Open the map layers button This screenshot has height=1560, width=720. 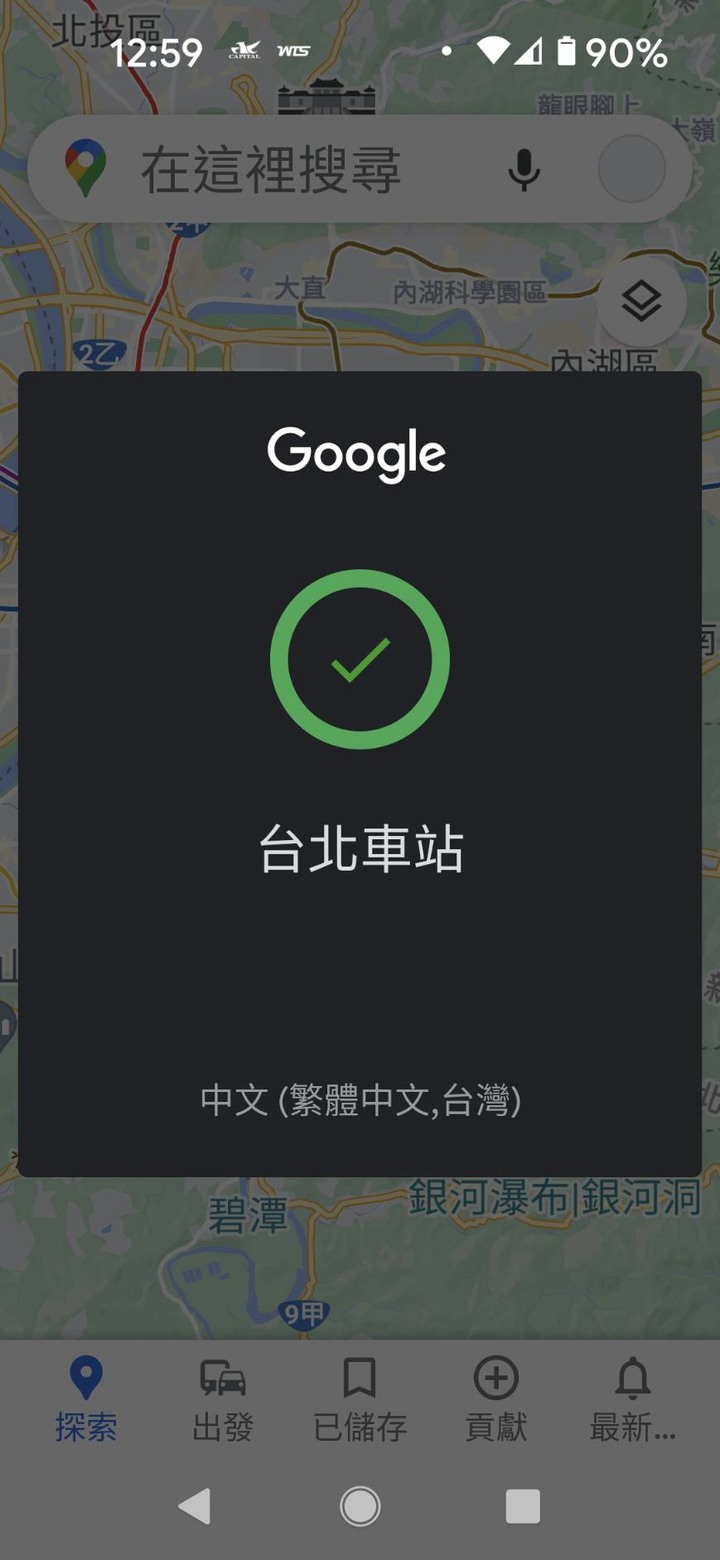(641, 300)
